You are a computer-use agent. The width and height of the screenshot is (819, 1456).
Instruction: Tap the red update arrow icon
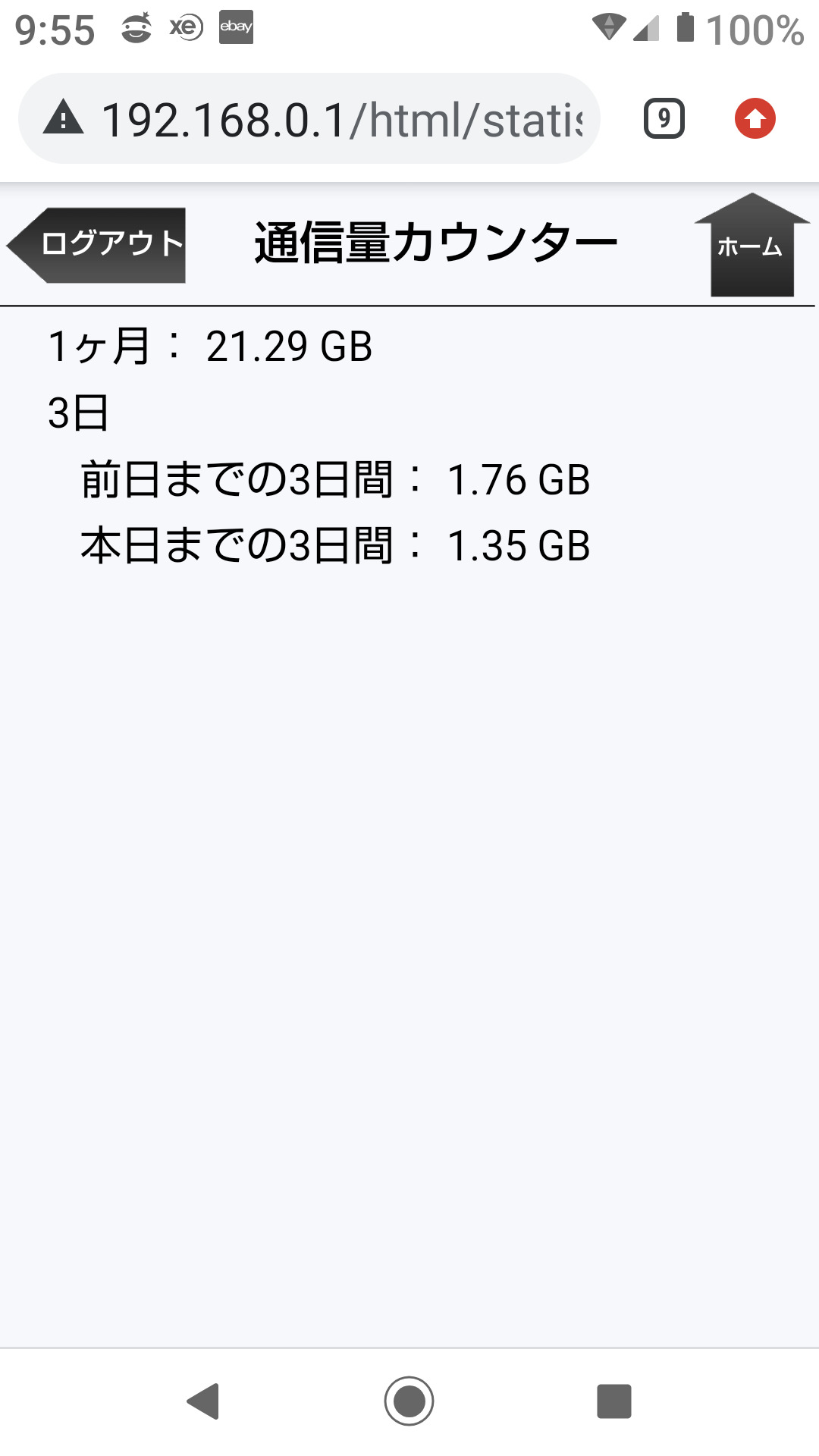point(755,119)
